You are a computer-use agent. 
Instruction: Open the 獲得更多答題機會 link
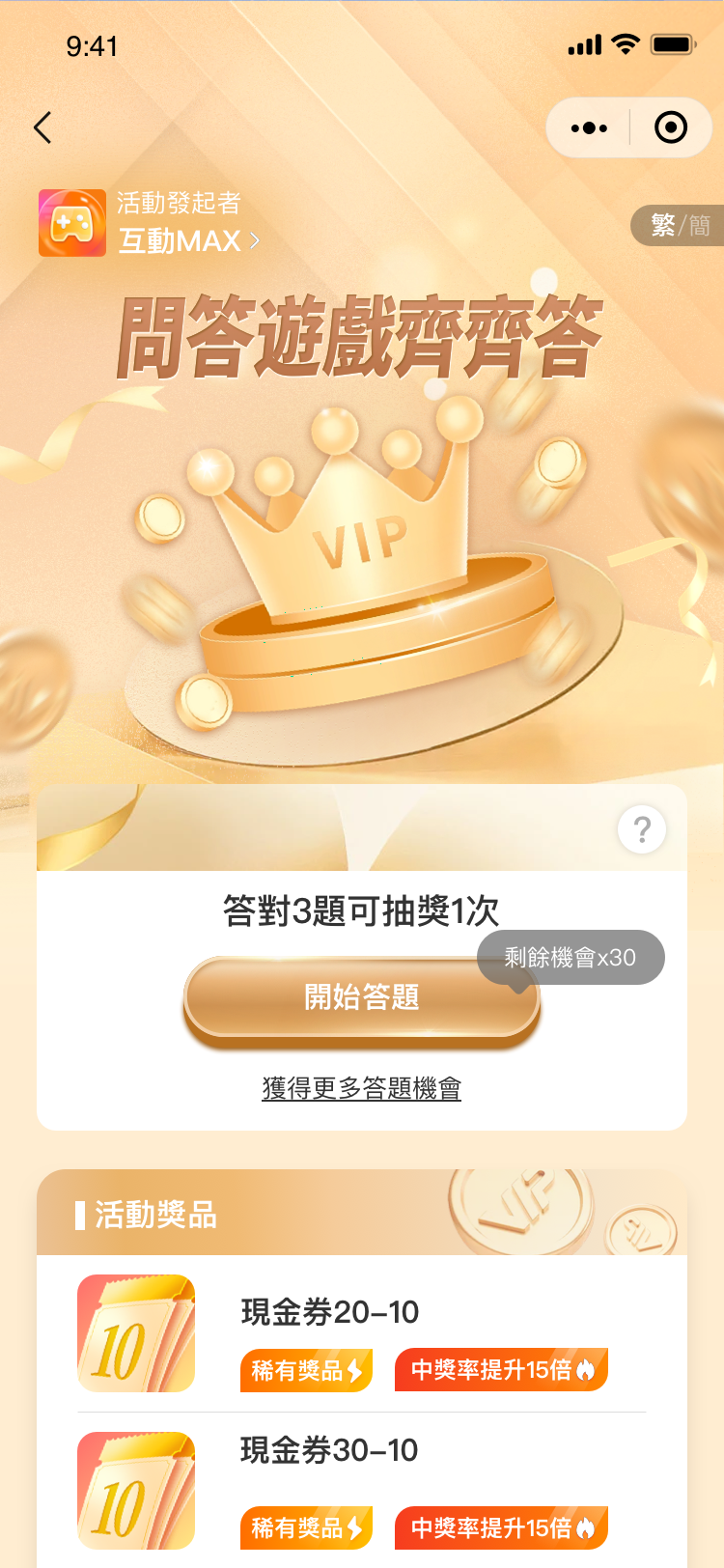pyautogui.click(x=361, y=1088)
